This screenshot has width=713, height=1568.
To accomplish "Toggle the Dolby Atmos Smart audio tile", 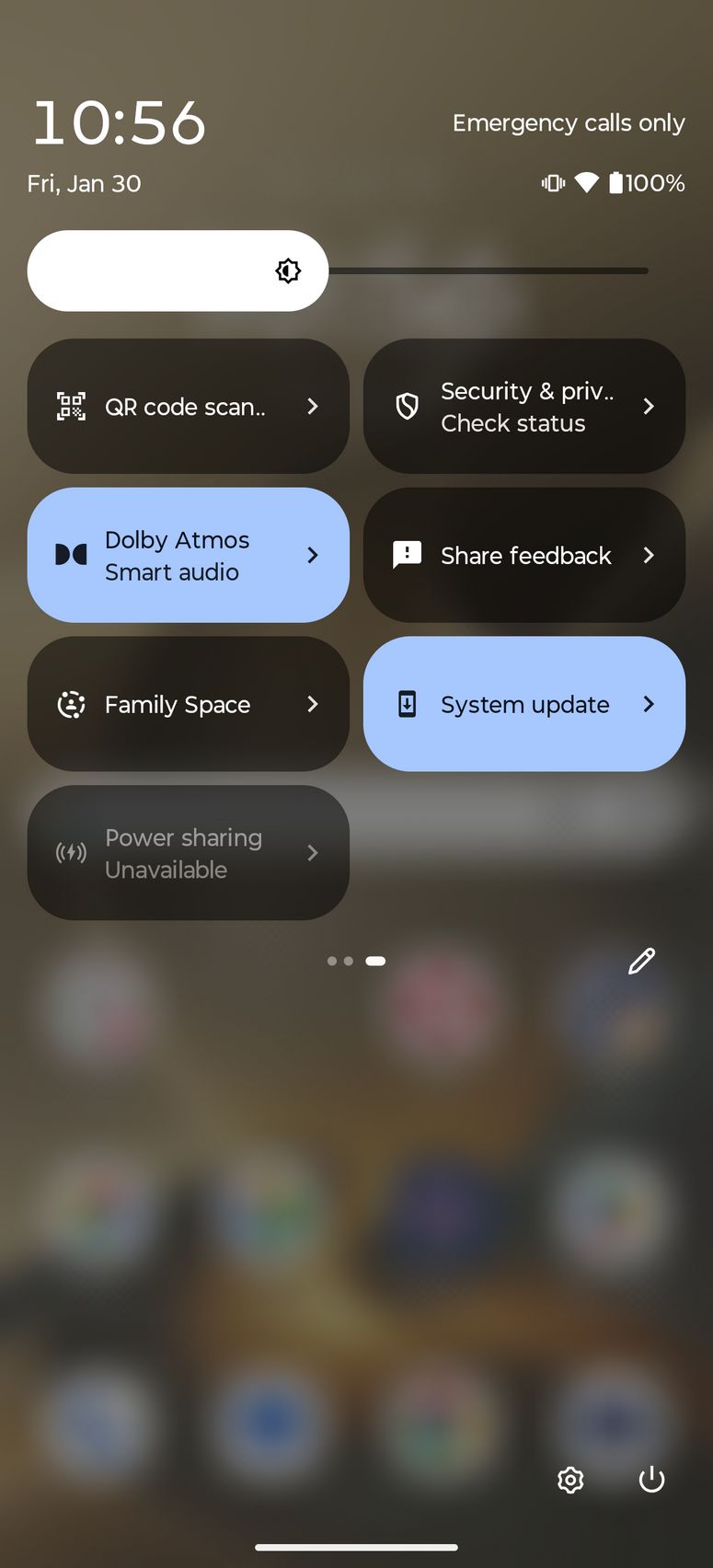I will (166, 555).
